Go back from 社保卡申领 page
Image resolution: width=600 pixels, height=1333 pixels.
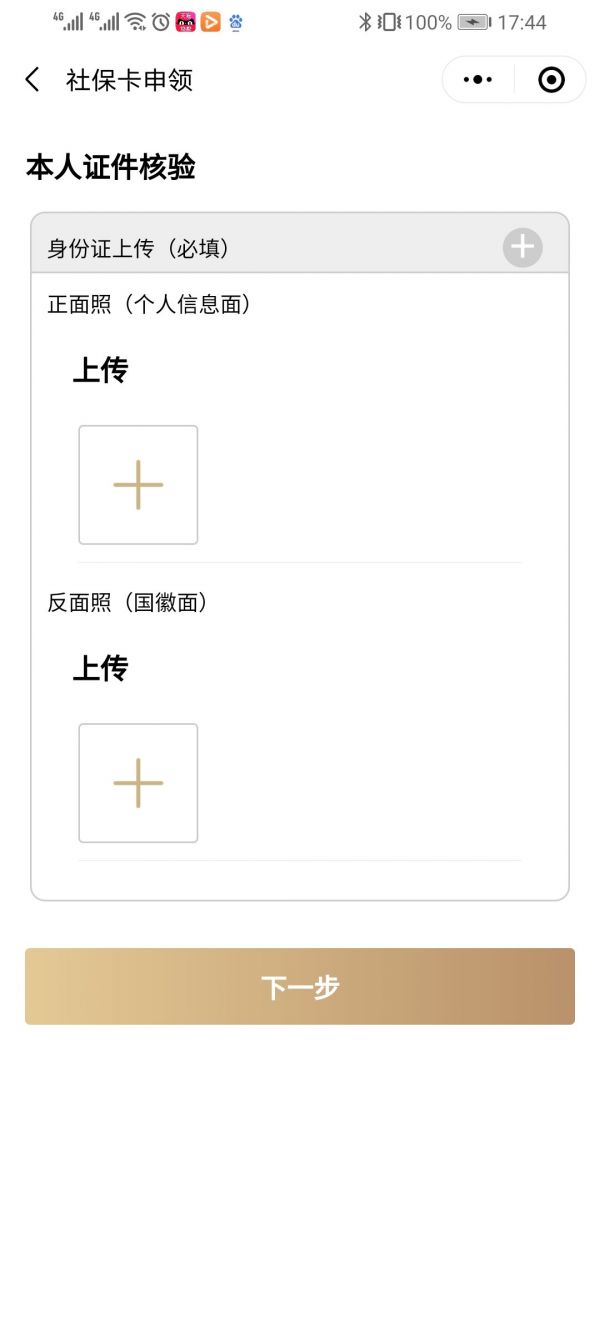33,80
